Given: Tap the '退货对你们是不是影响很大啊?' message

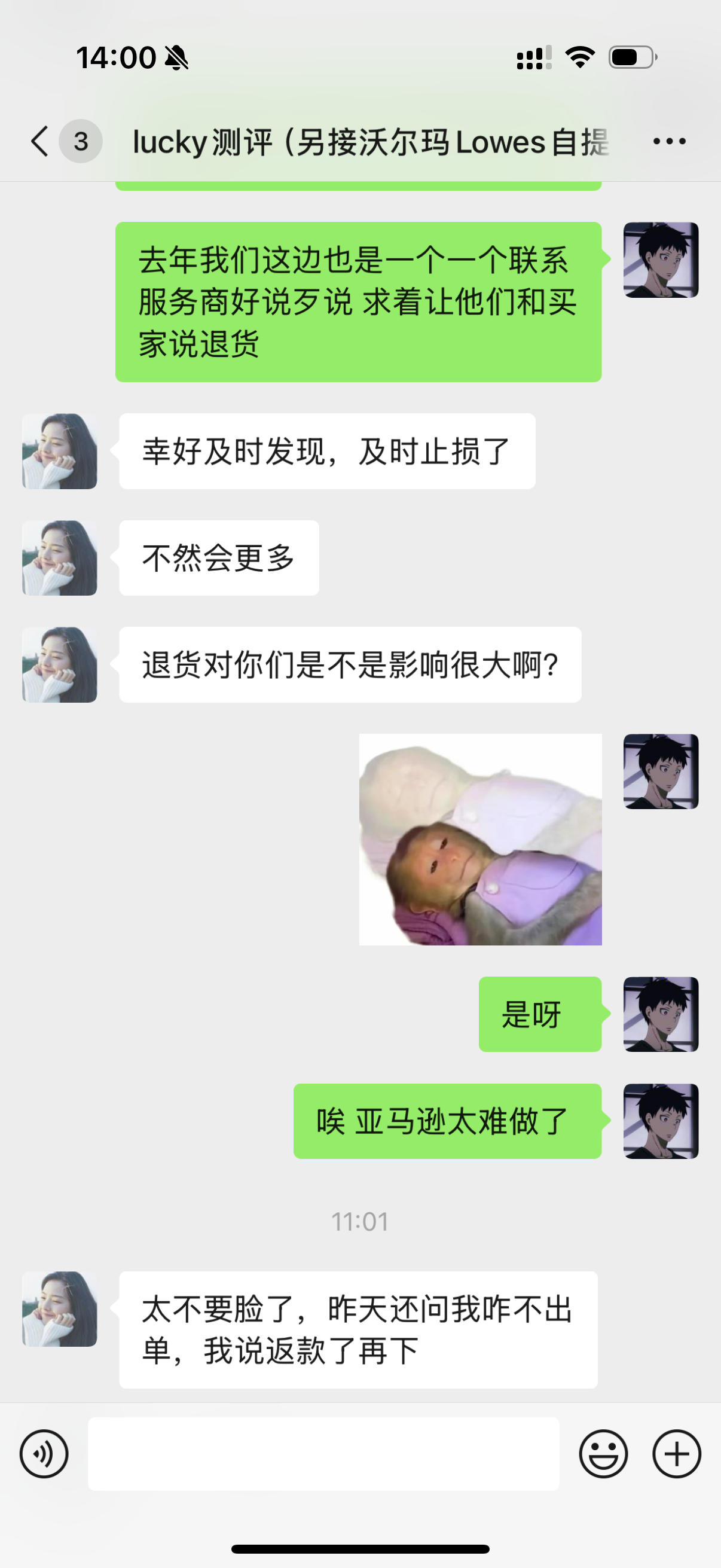Looking at the screenshot, I should pyautogui.click(x=350, y=665).
